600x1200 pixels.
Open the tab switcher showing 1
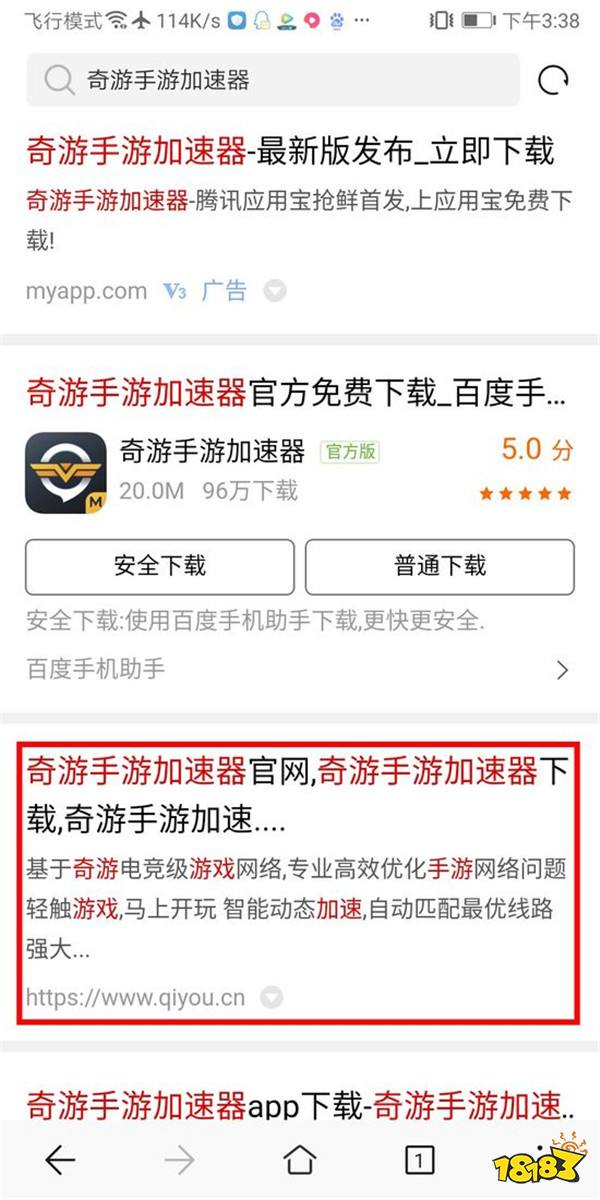pos(419,1159)
